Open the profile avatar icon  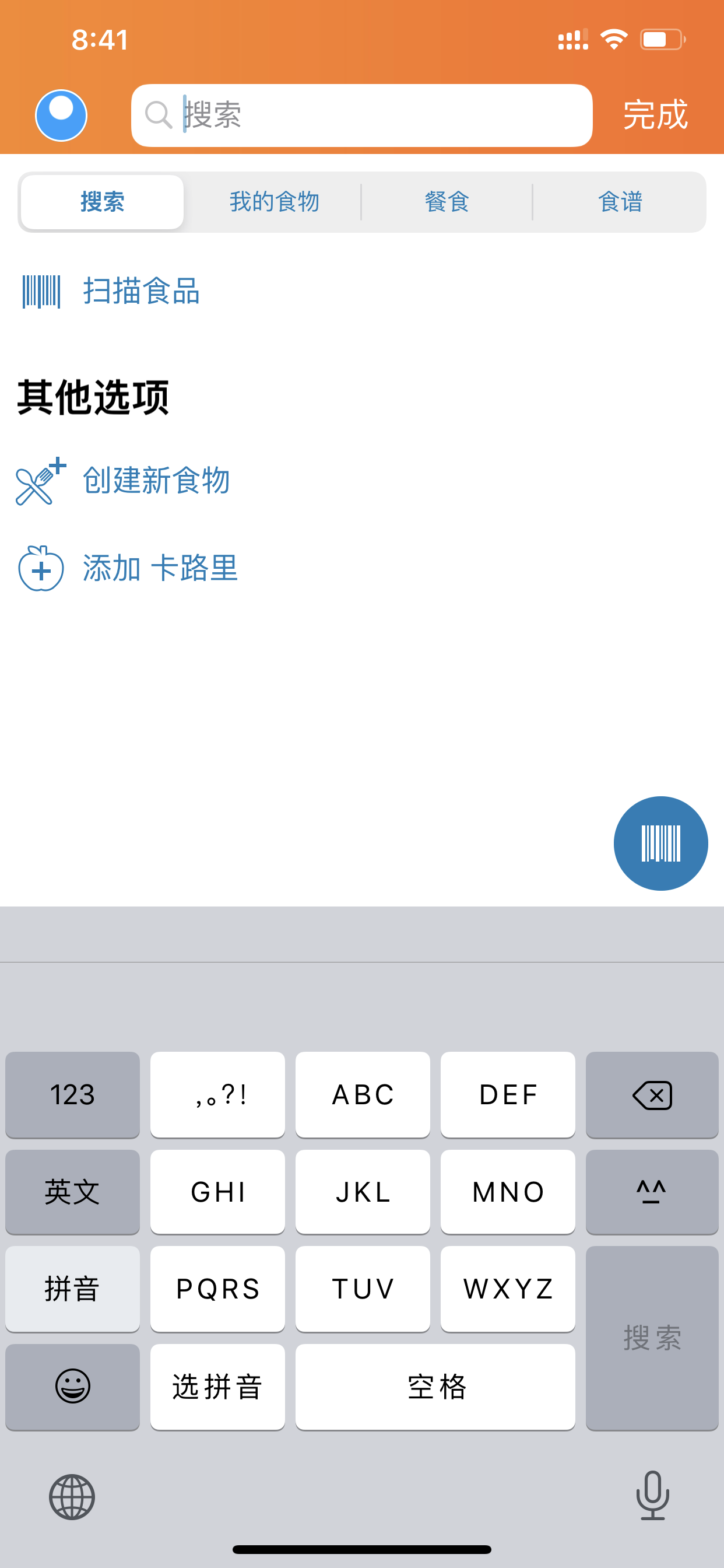pos(61,116)
